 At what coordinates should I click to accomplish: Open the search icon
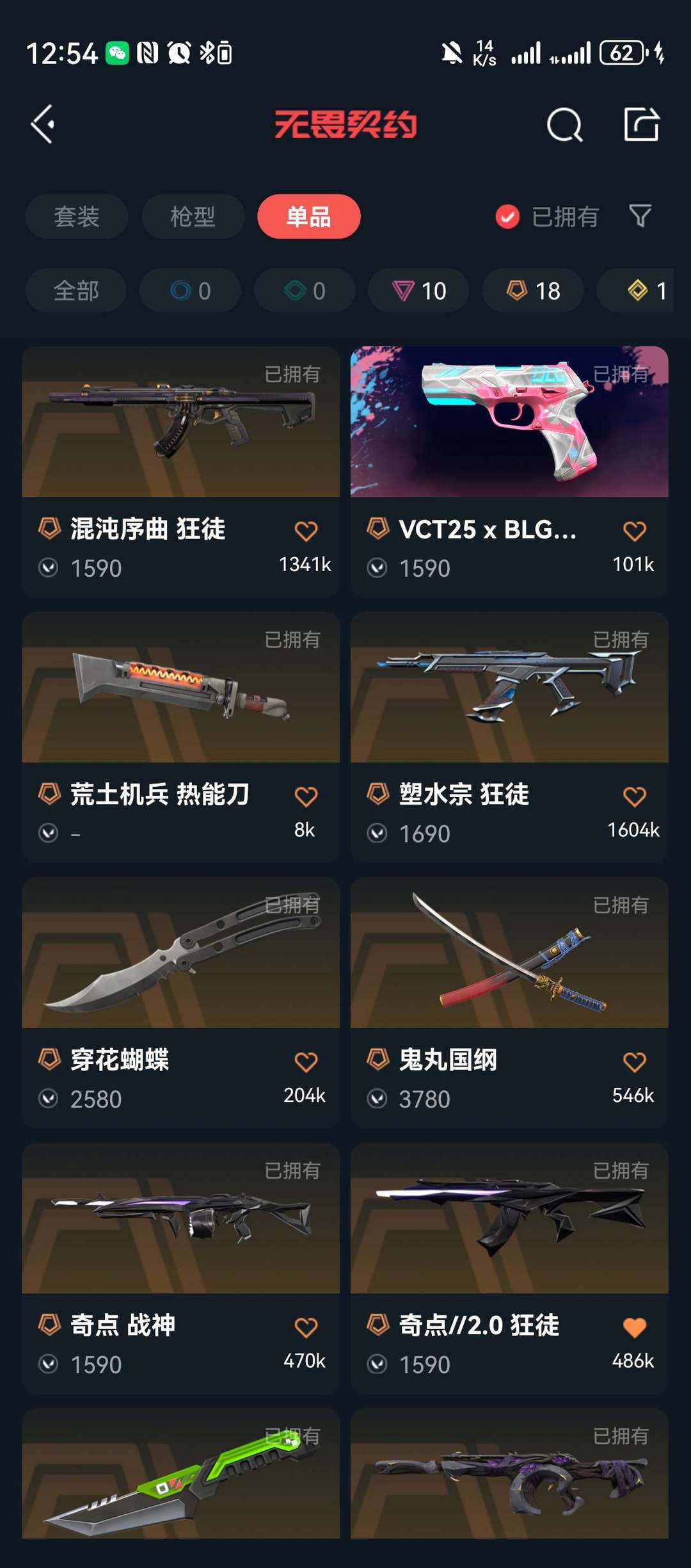[564, 124]
